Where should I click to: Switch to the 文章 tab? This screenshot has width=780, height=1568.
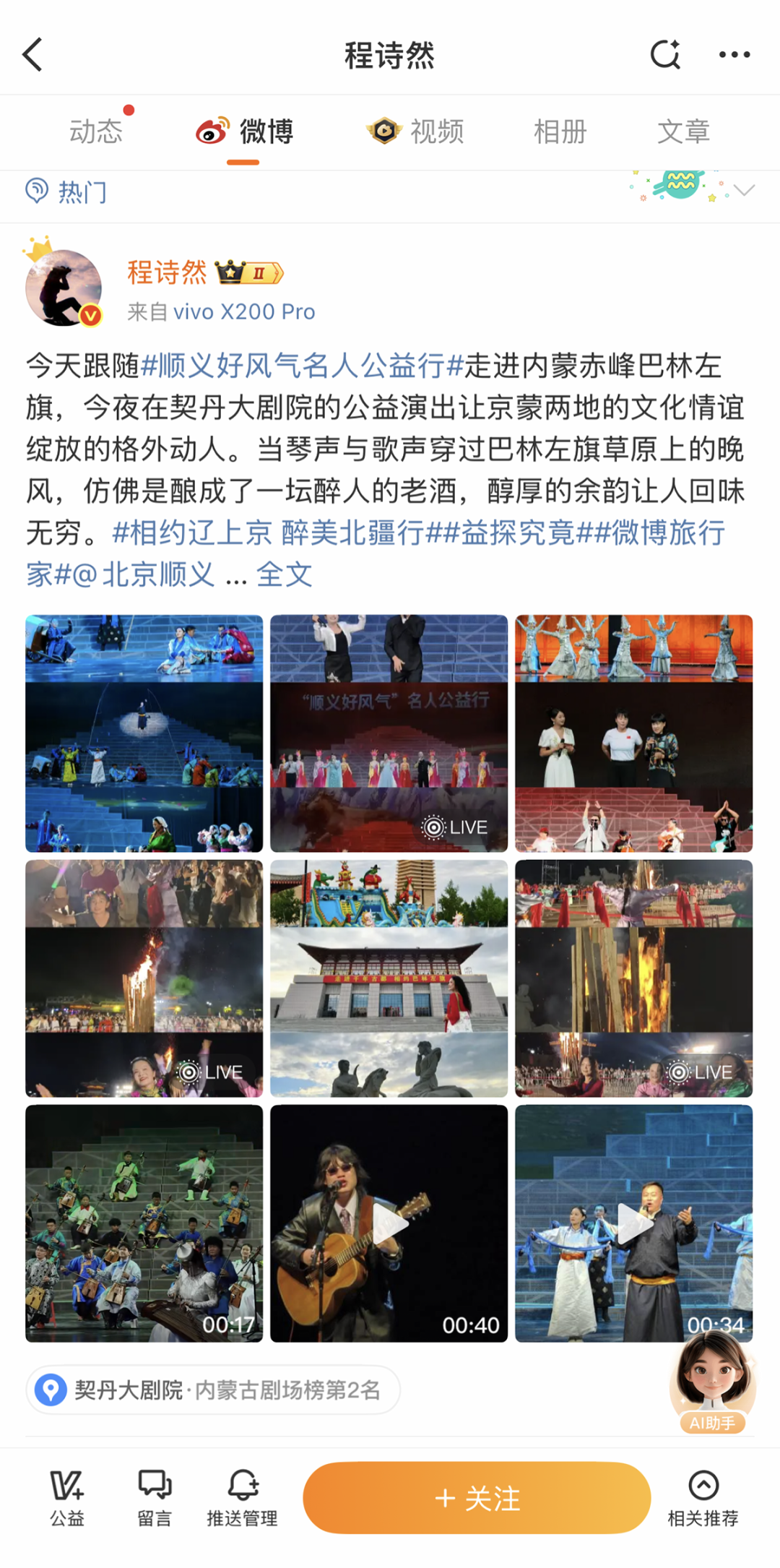pyautogui.click(x=683, y=132)
